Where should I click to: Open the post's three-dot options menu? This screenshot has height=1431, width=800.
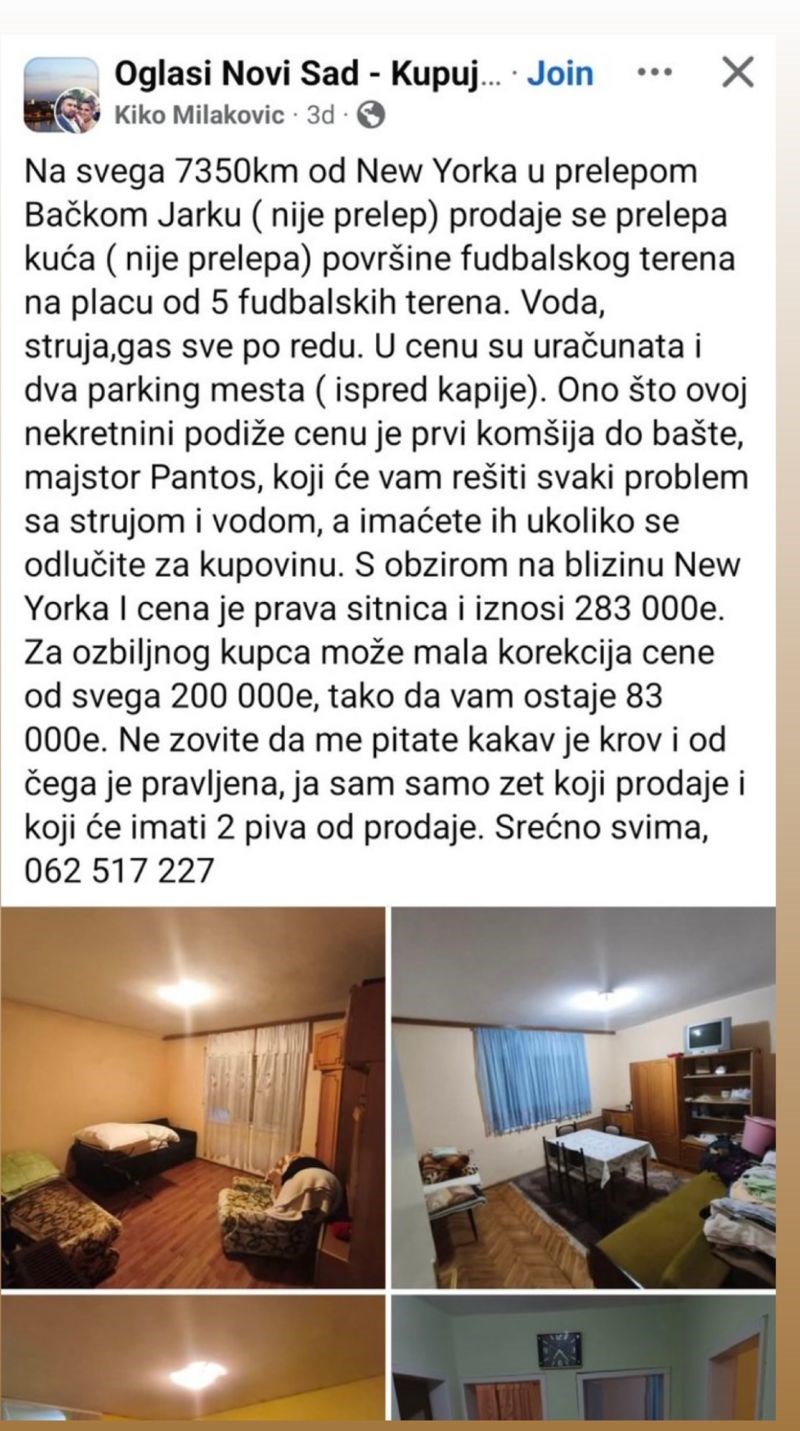coord(655,73)
